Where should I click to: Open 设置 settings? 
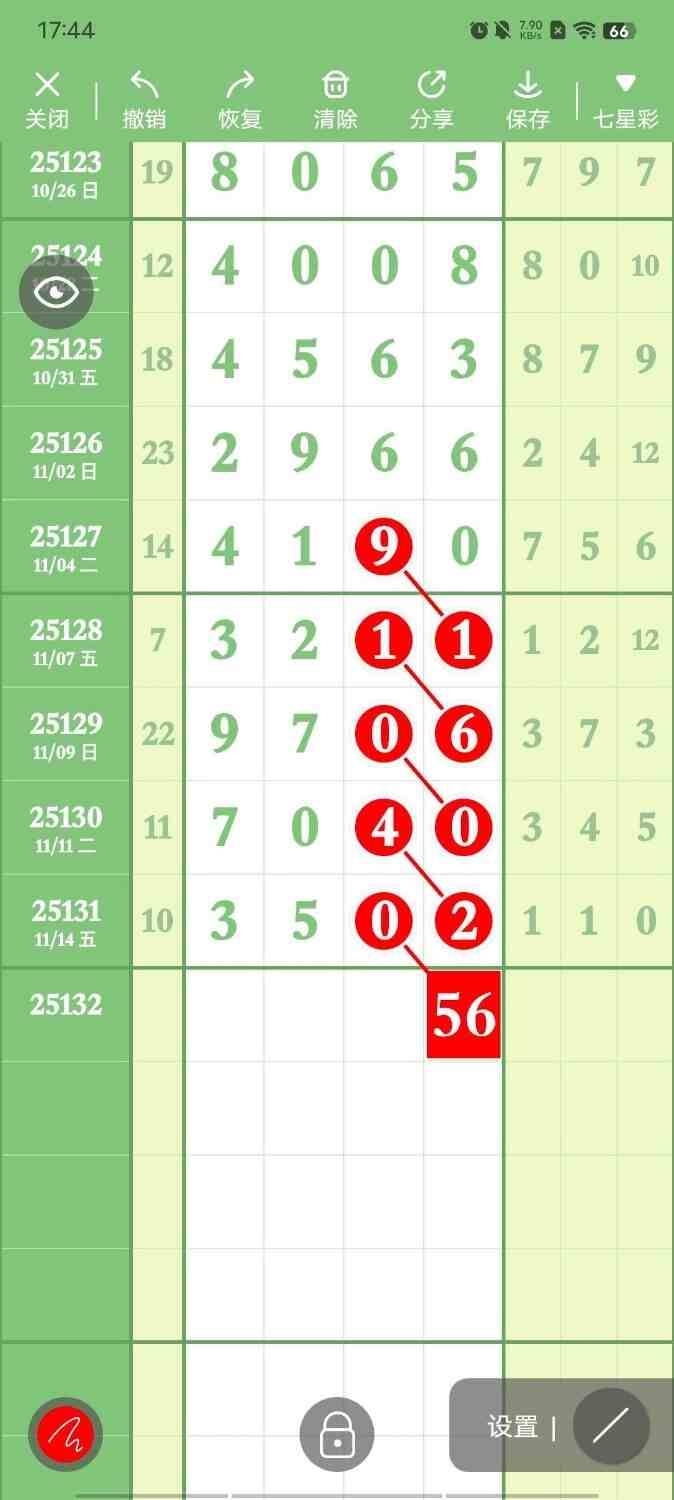click(x=513, y=1427)
